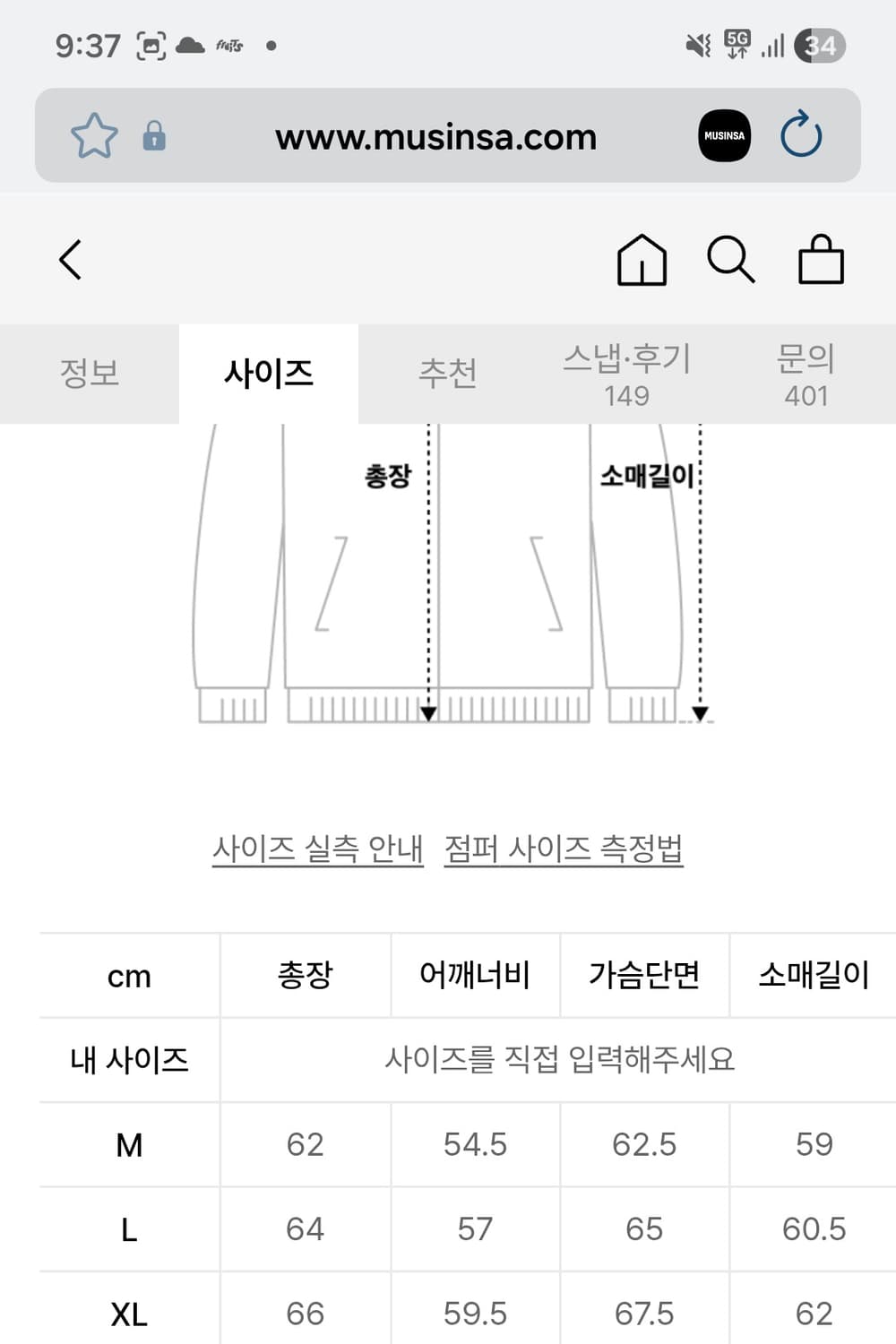This screenshot has height=1344, width=896.
Task: Go back using the back arrow
Action: click(x=72, y=260)
